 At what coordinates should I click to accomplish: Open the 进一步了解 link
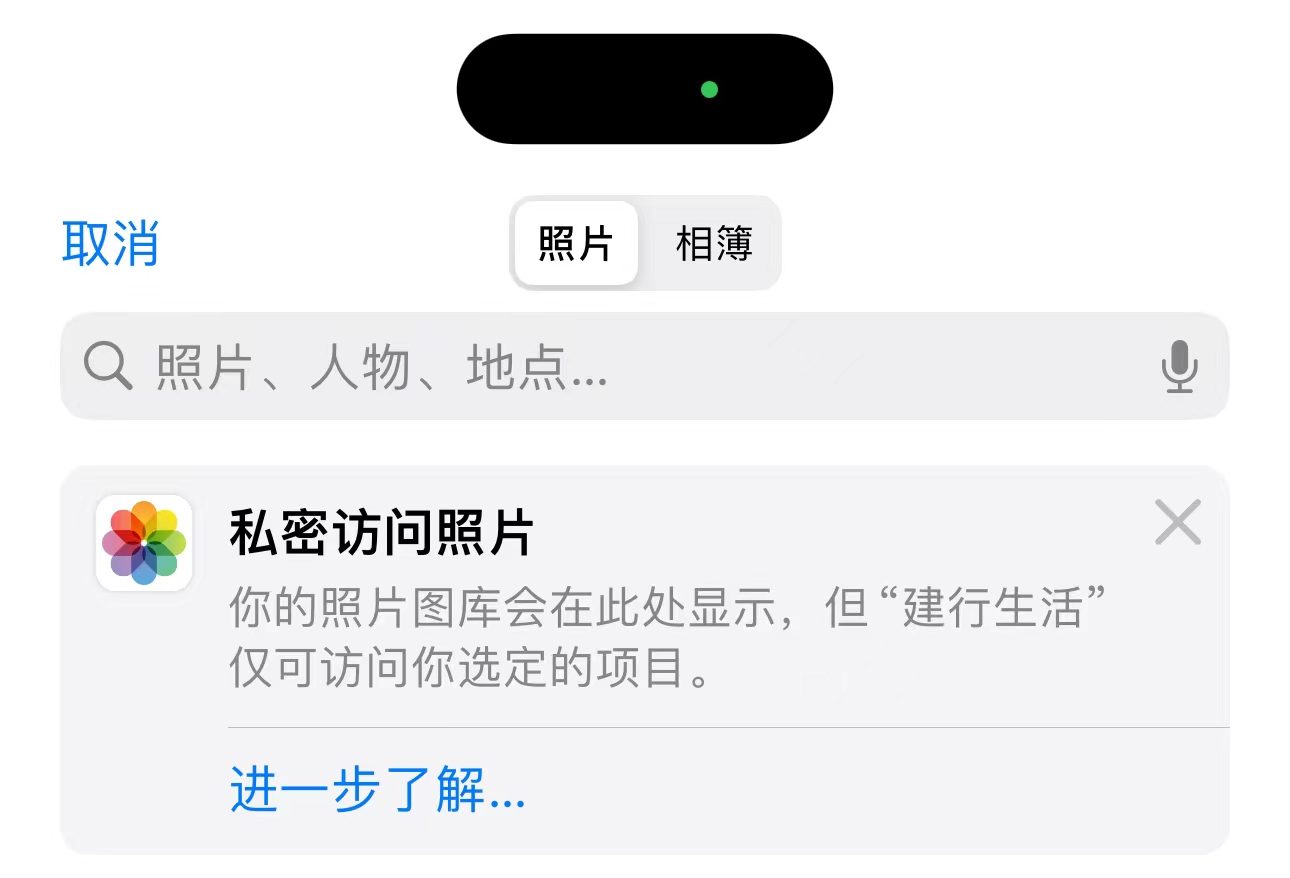377,792
